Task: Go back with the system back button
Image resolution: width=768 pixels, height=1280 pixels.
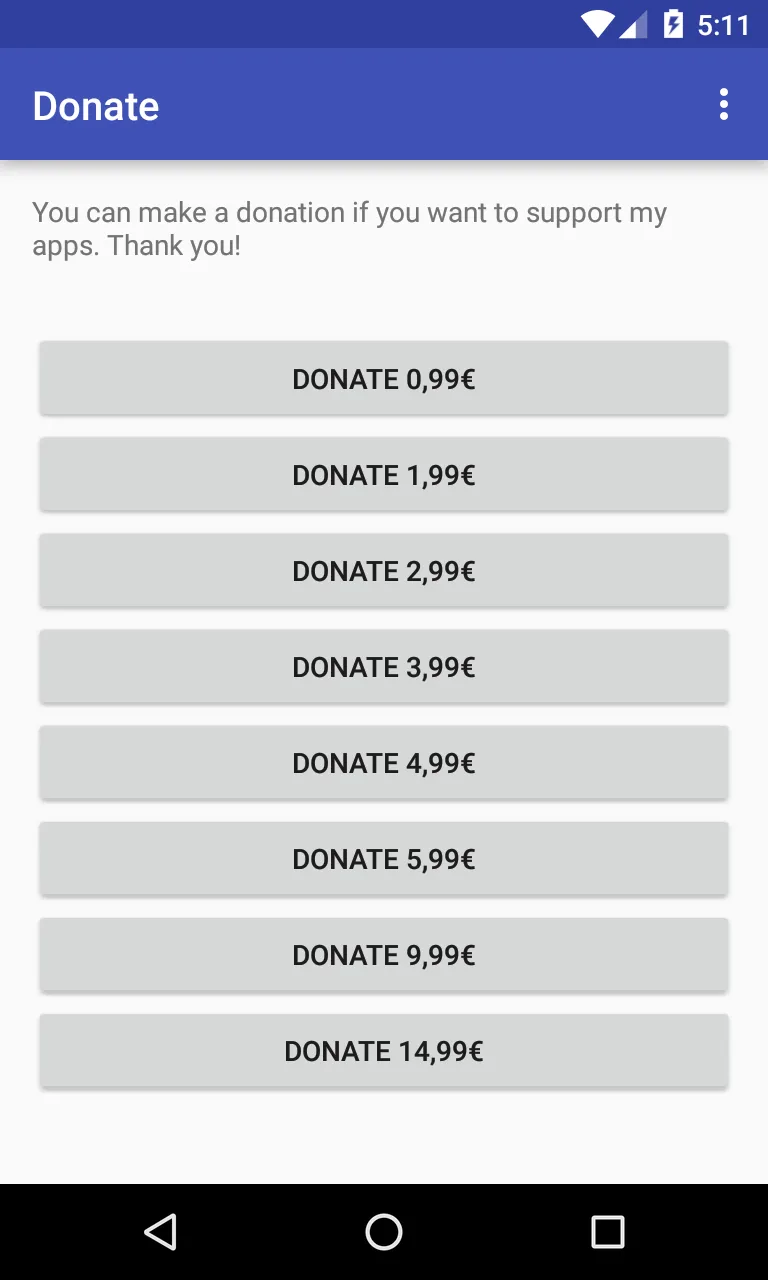Action: coord(160,1232)
